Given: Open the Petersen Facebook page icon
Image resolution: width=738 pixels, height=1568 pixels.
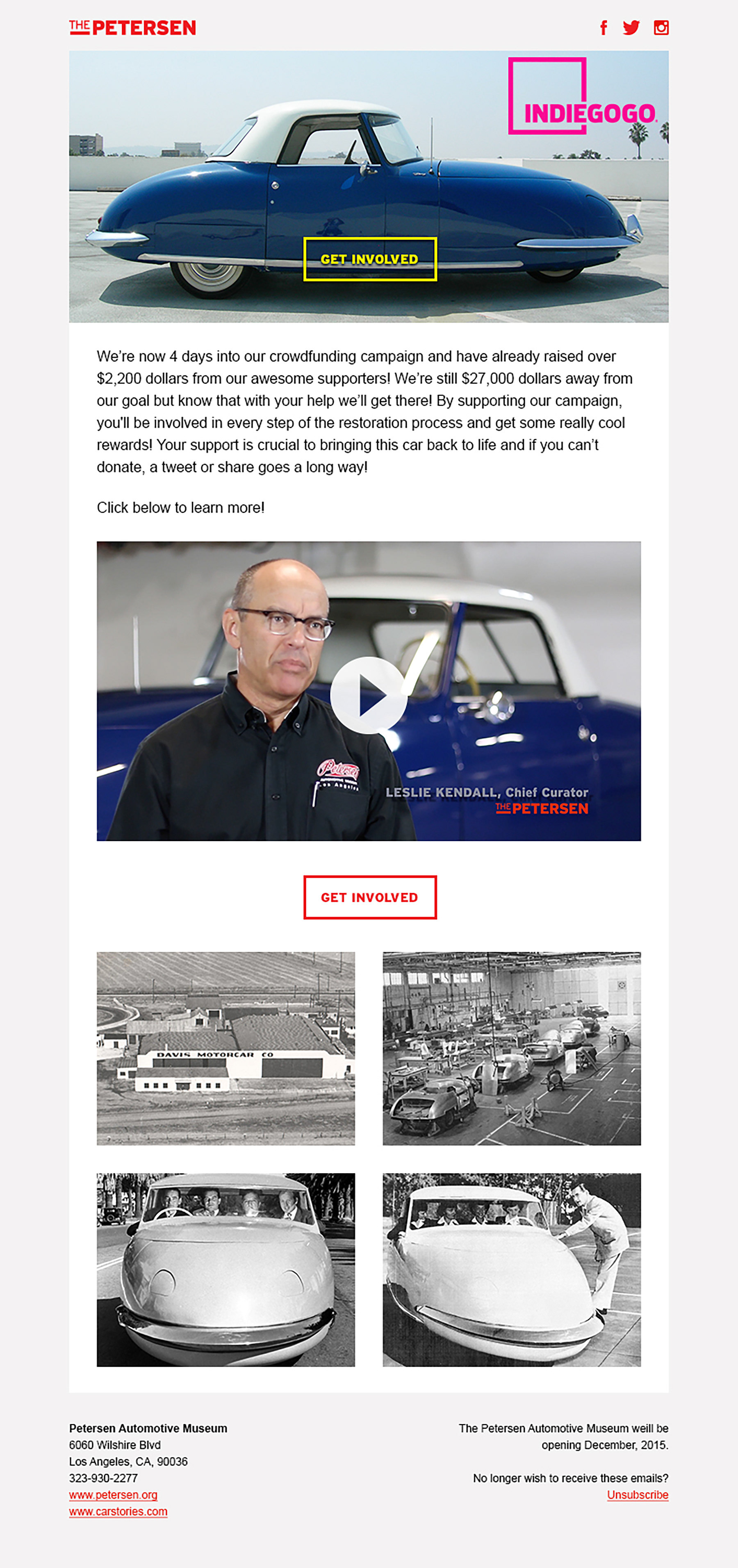Looking at the screenshot, I should [x=604, y=28].
